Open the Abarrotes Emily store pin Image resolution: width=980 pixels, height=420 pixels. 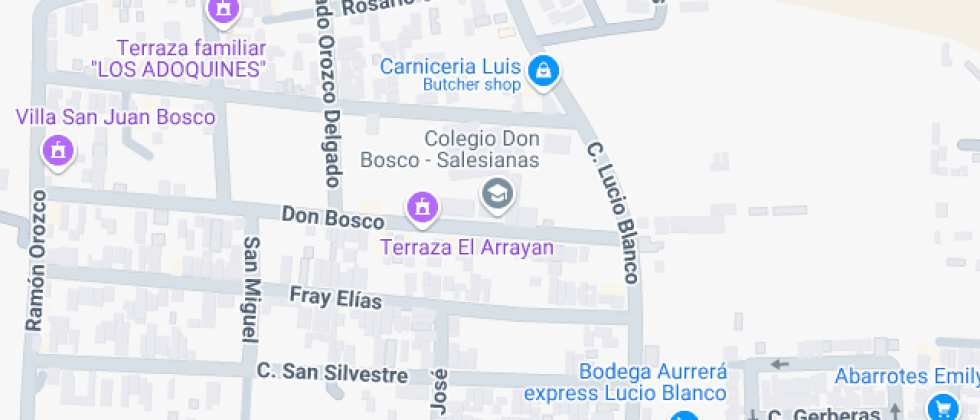(x=941, y=407)
